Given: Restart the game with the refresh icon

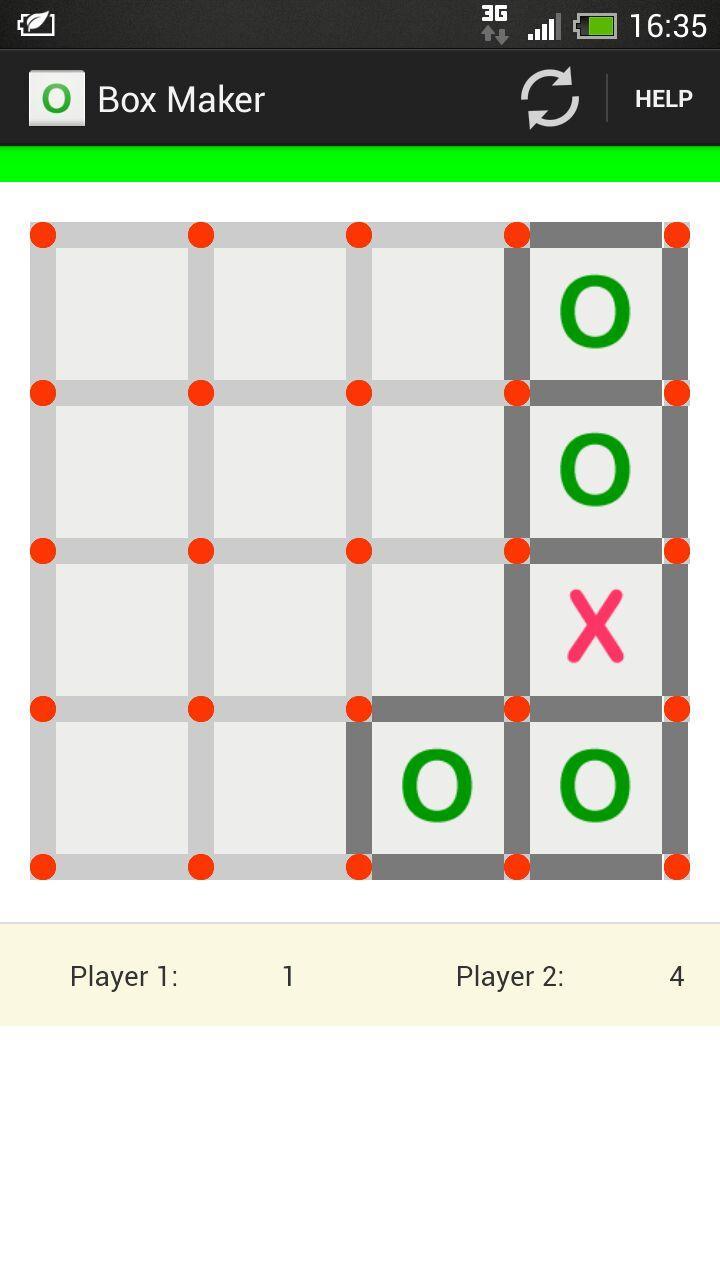Looking at the screenshot, I should (549, 98).
